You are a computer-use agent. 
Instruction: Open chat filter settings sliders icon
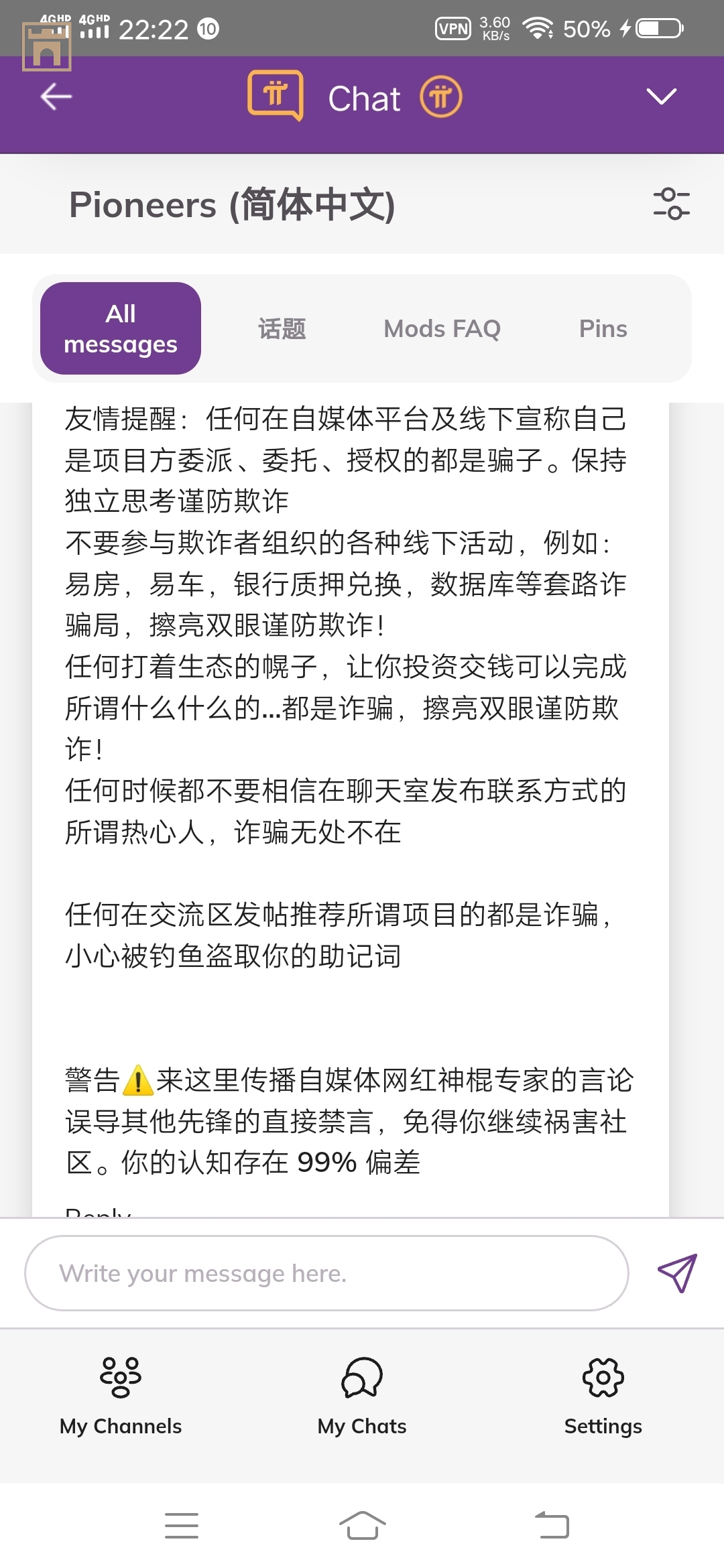[671, 204]
